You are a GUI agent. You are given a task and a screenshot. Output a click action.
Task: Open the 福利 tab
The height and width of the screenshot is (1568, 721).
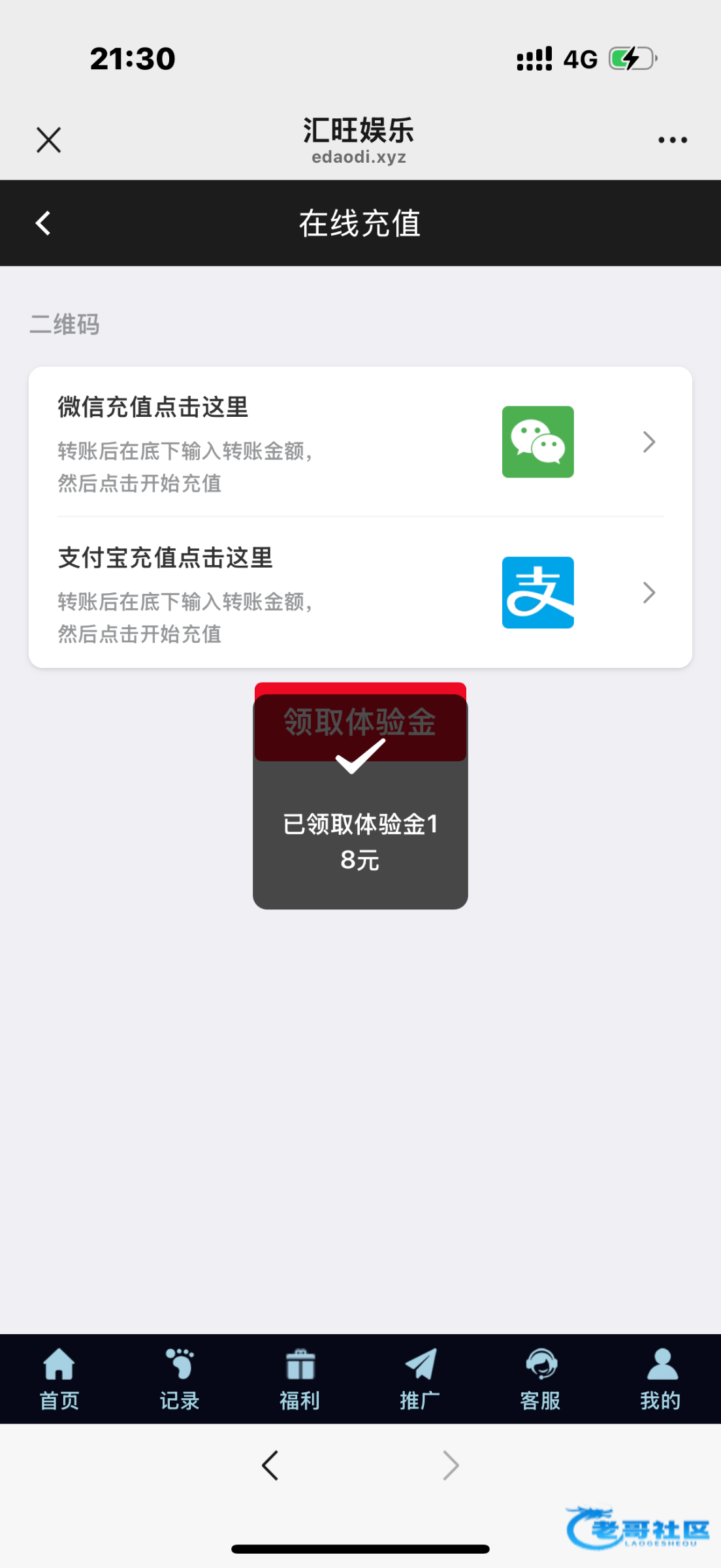tap(300, 1379)
